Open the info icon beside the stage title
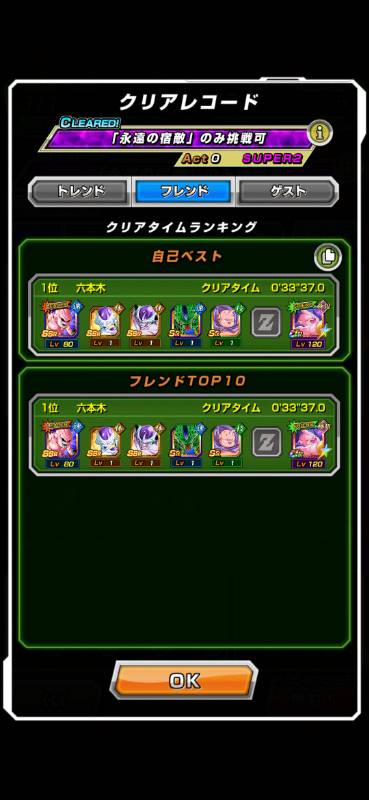 click(x=321, y=134)
